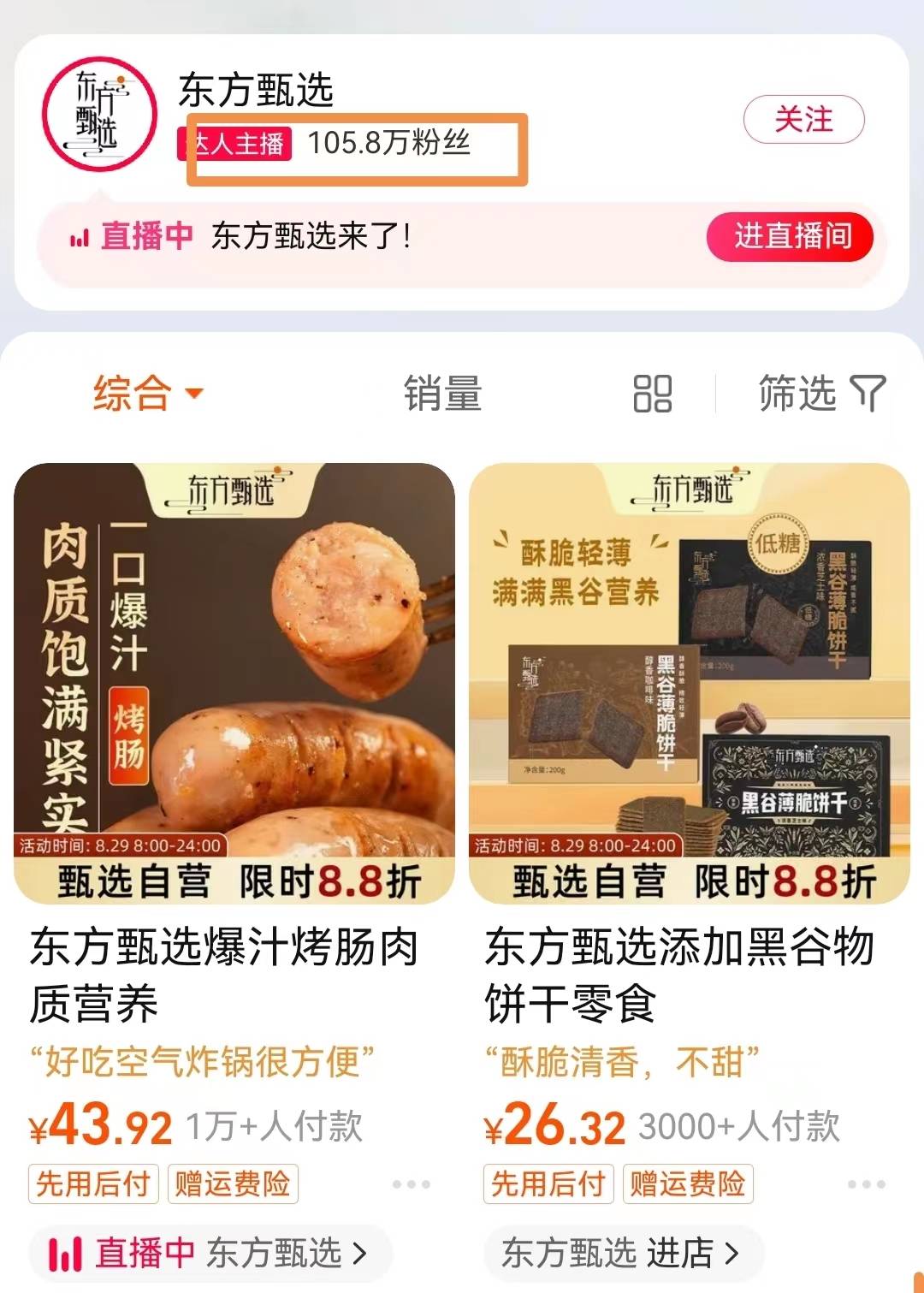The width and height of the screenshot is (924, 1293).
Task: Open the 东方甄选 store avatar
Action: click(100, 114)
